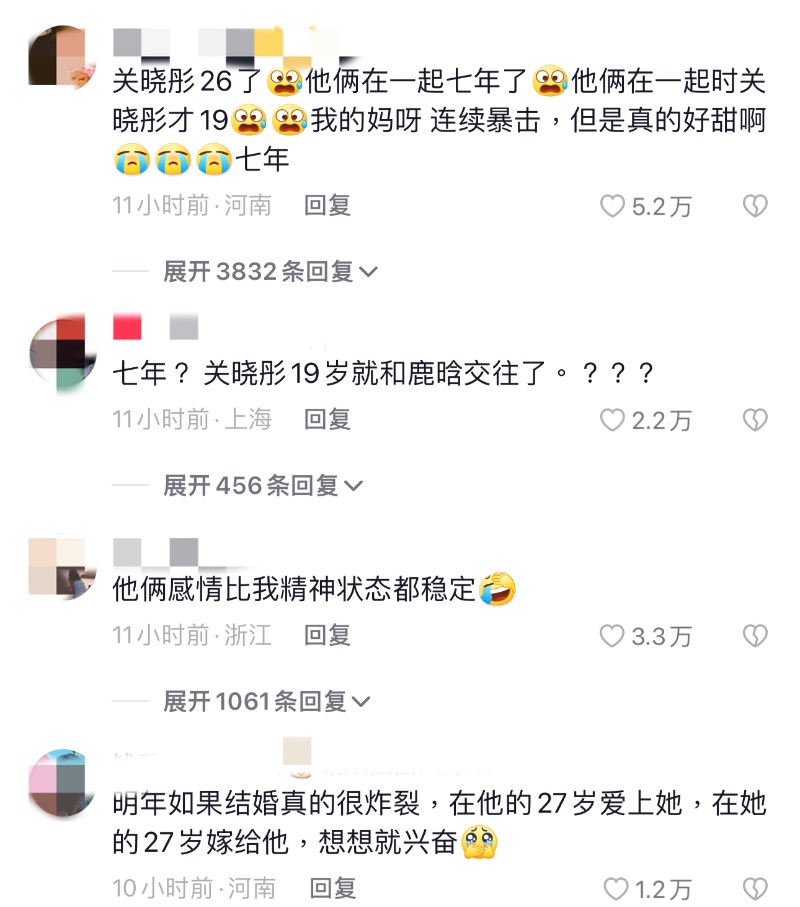800x907 pixels.
Task: Expand 1061 replies
Action: [267, 702]
